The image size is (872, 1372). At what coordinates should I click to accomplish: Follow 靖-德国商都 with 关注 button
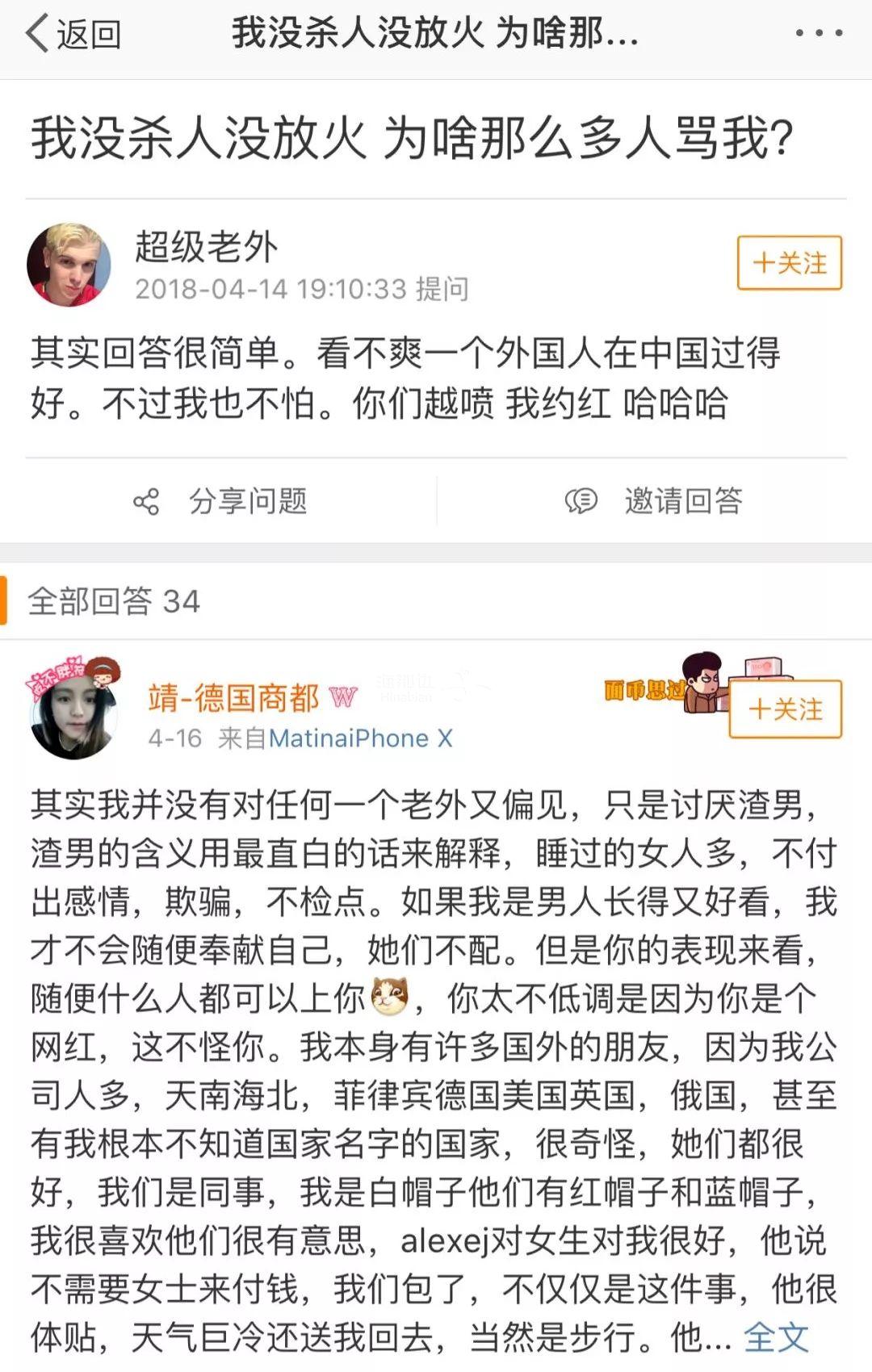click(x=785, y=709)
